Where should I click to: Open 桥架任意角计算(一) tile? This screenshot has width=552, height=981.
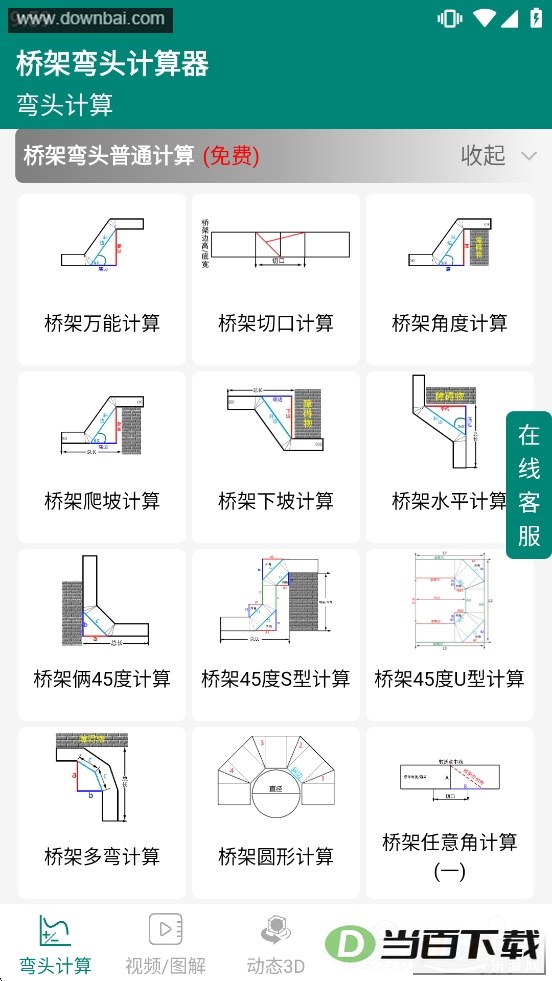449,812
